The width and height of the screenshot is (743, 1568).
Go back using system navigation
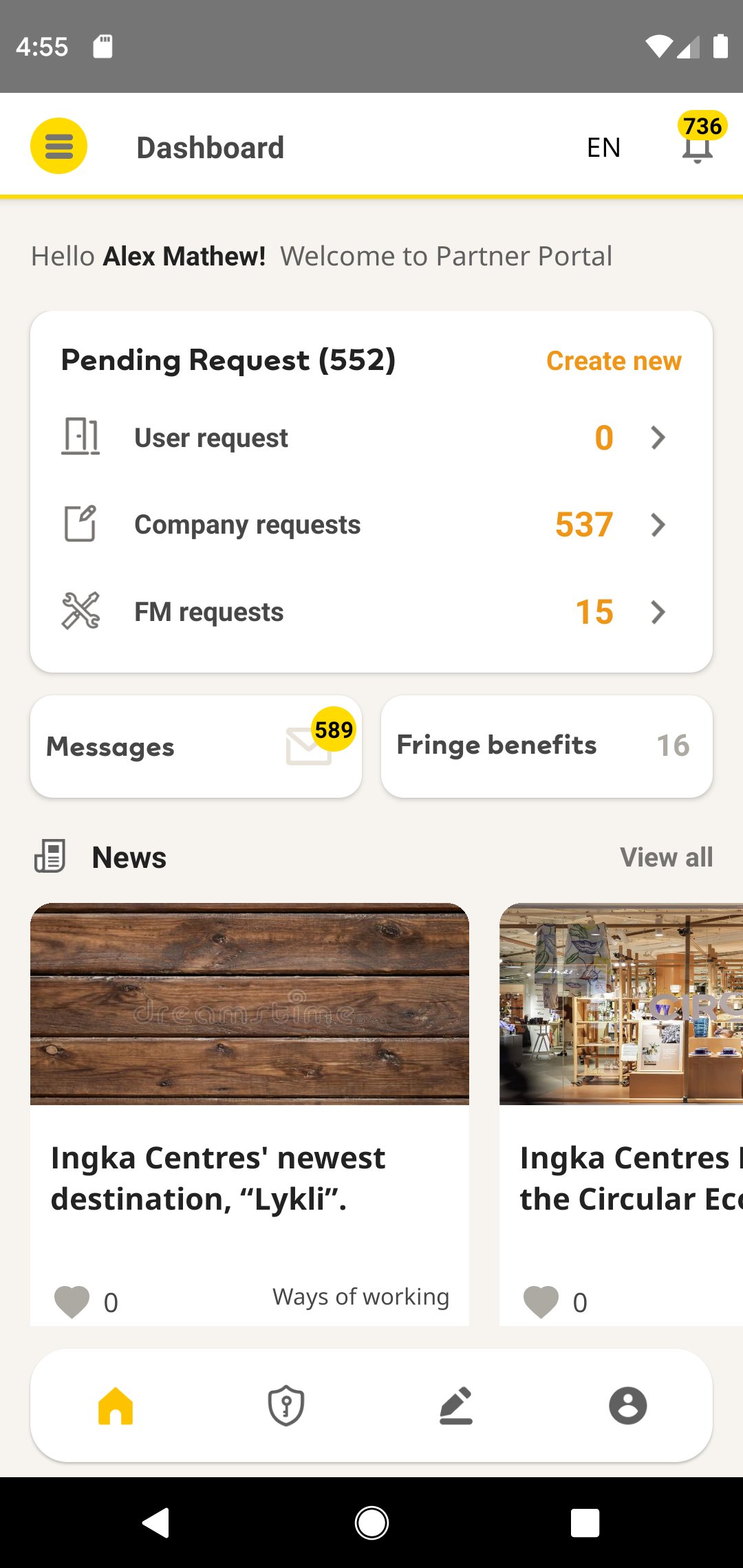click(157, 1523)
